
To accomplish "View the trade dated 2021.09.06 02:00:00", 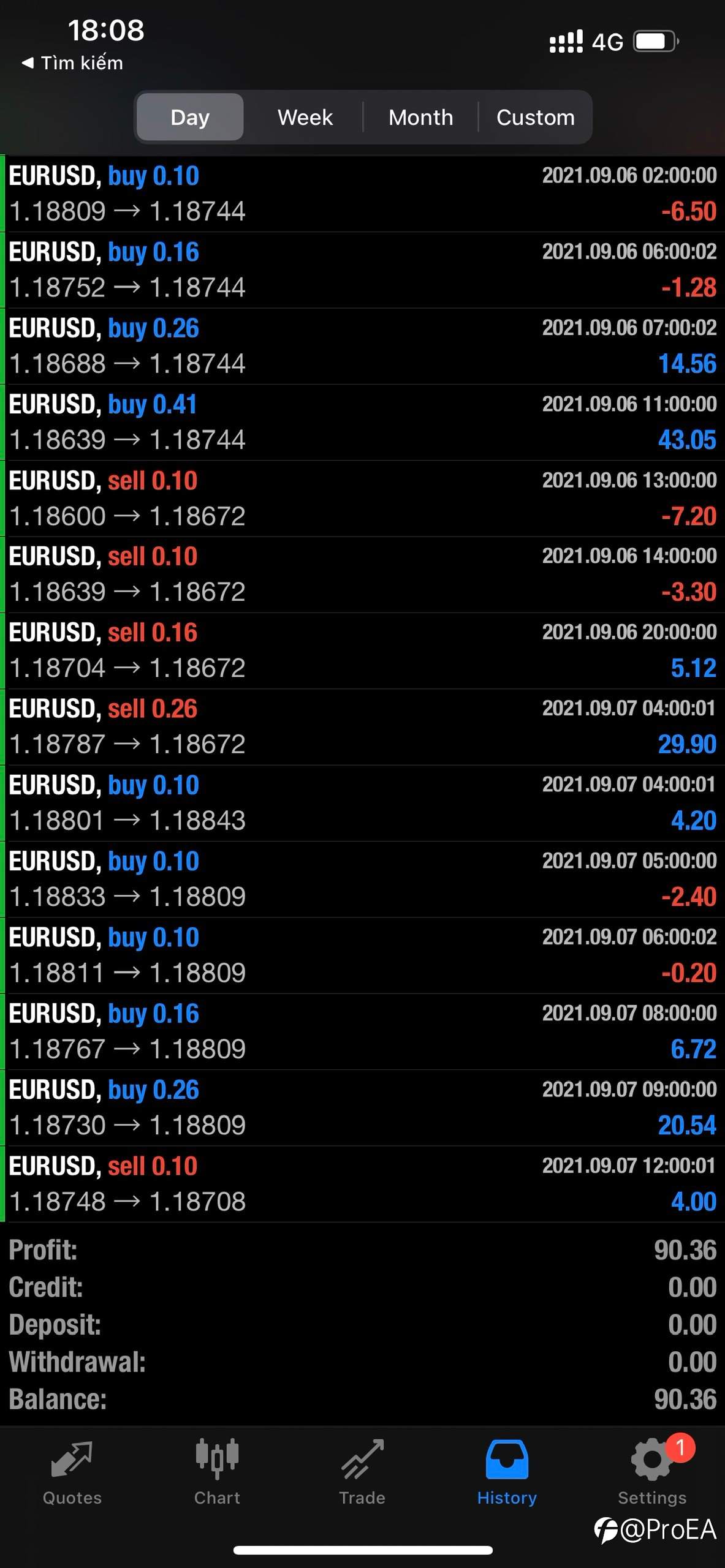I will pyautogui.click(x=362, y=194).
